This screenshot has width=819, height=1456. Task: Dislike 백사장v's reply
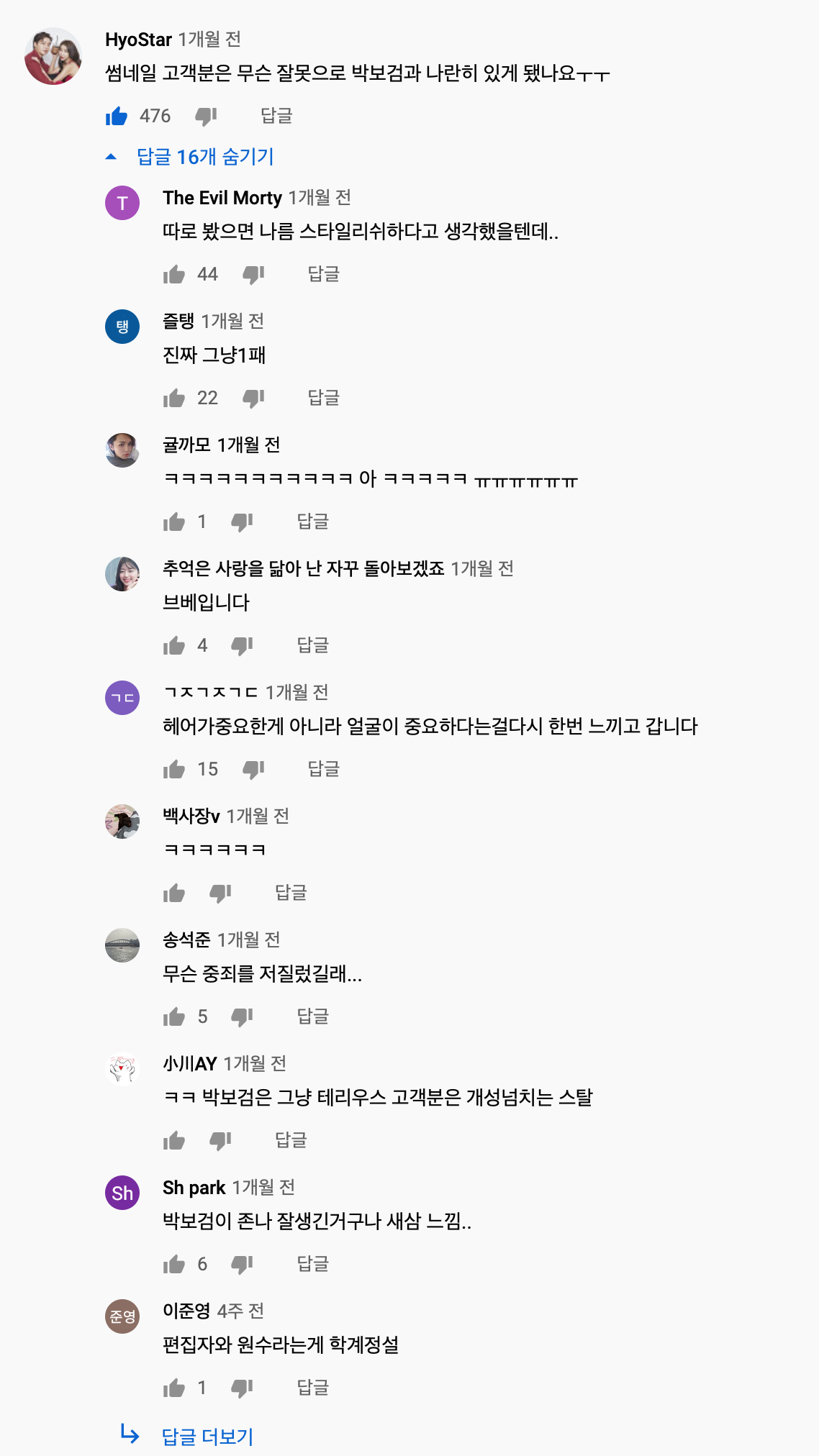point(220,893)
